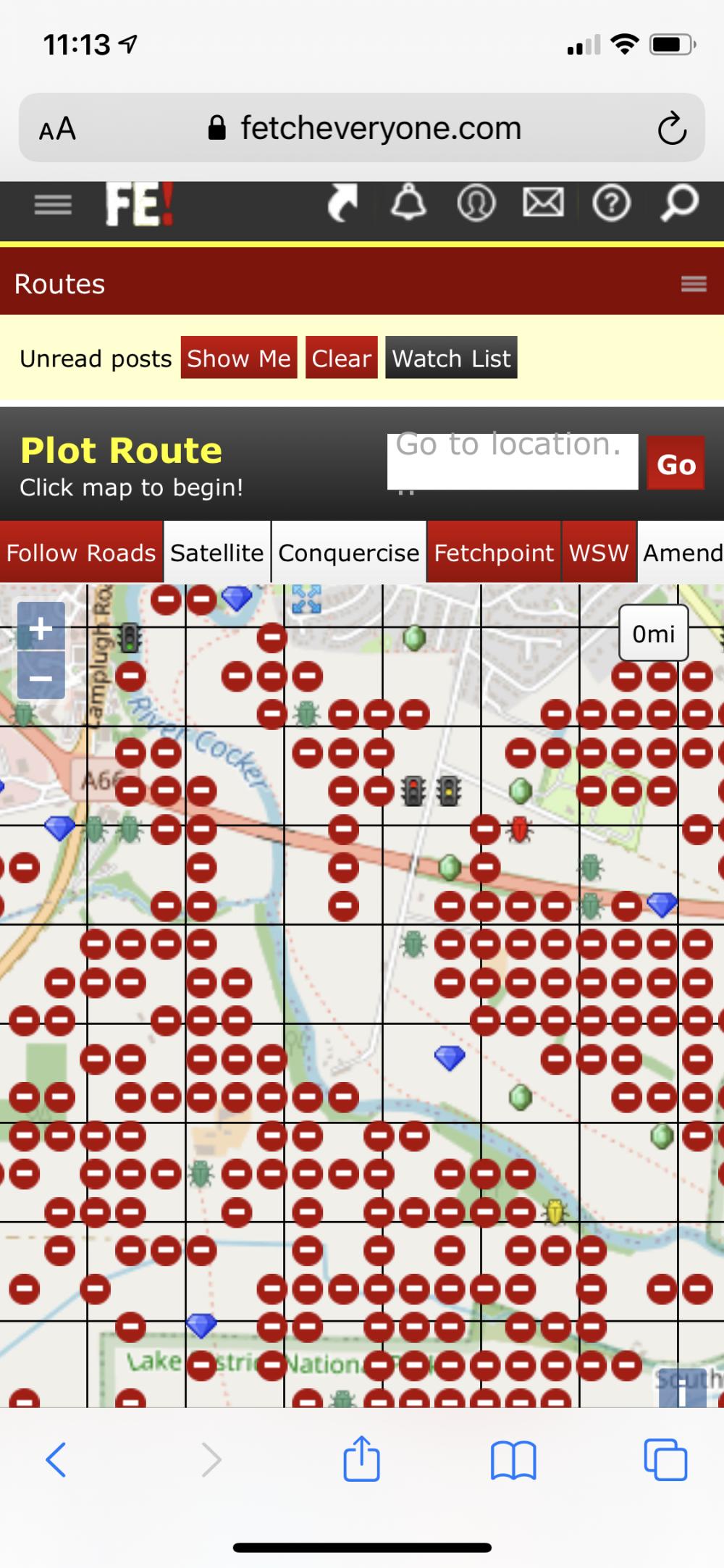Open the messages envelope
The image size is (724, 1568).
point(543,204)
